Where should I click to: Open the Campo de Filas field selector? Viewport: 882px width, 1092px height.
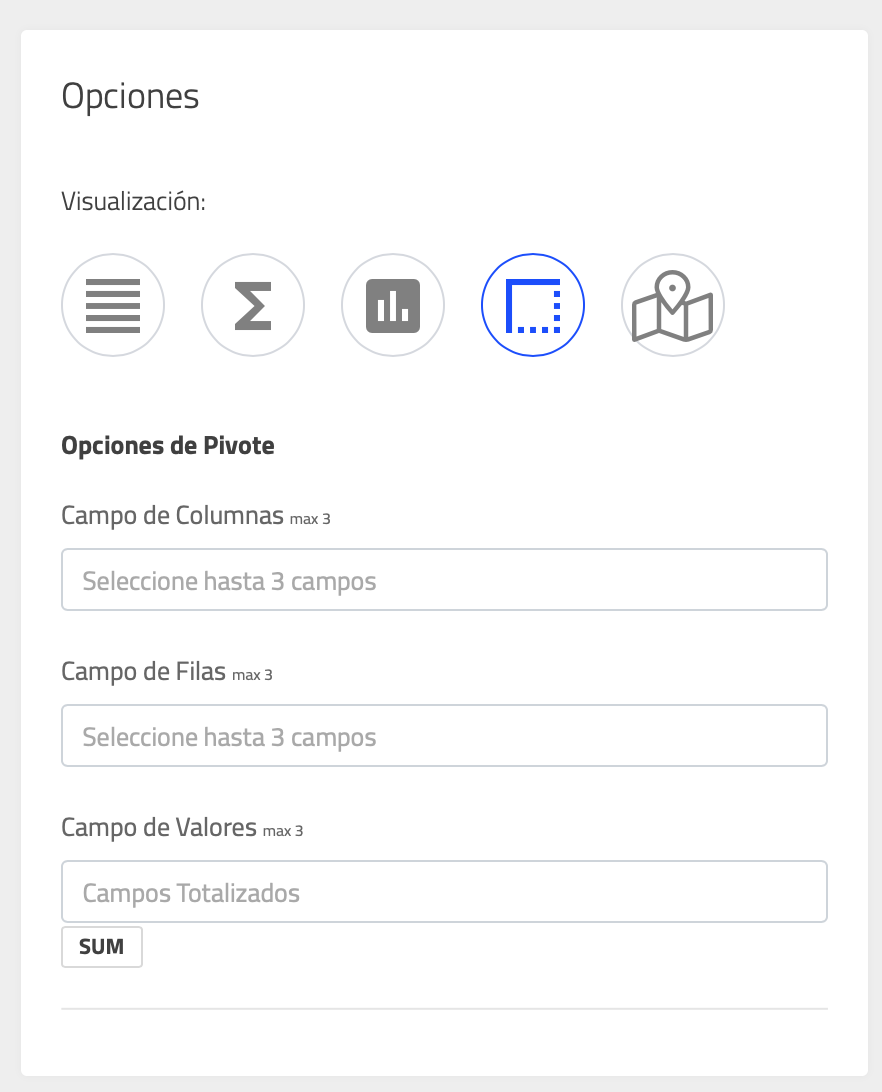(444, 737)
